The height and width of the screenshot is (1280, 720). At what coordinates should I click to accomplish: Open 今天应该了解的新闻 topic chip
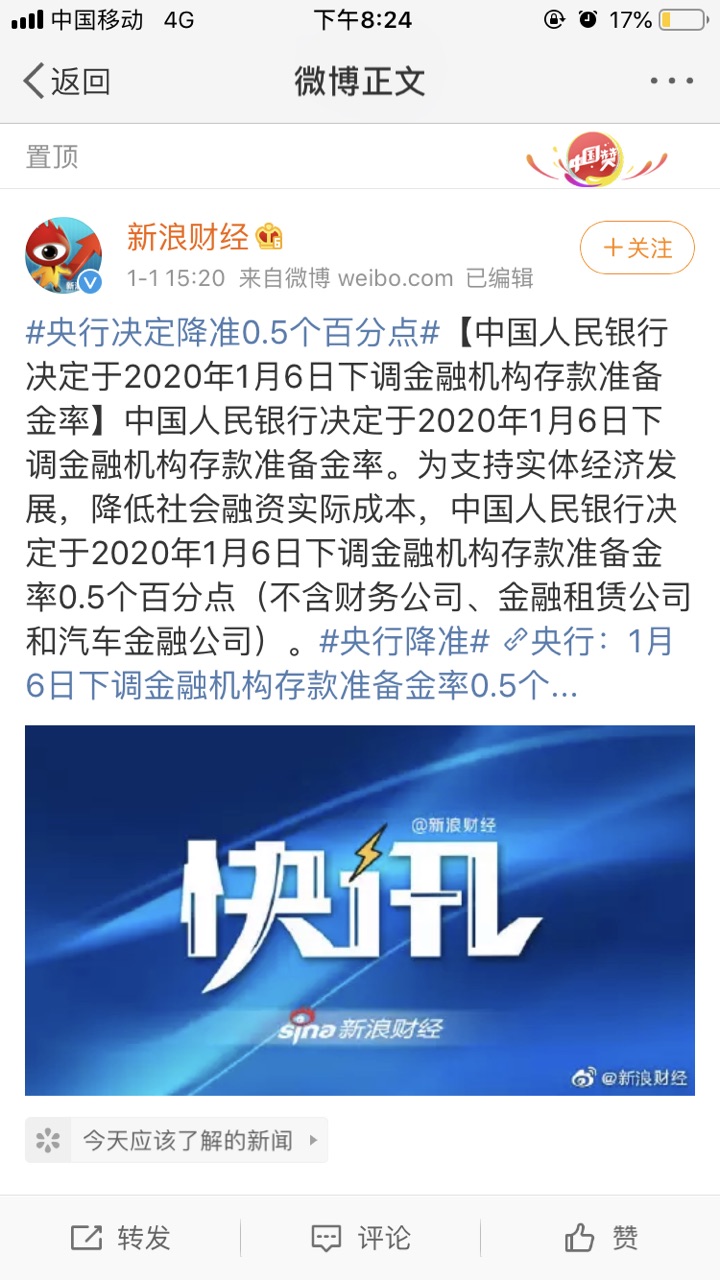[x=177, y=1140]
